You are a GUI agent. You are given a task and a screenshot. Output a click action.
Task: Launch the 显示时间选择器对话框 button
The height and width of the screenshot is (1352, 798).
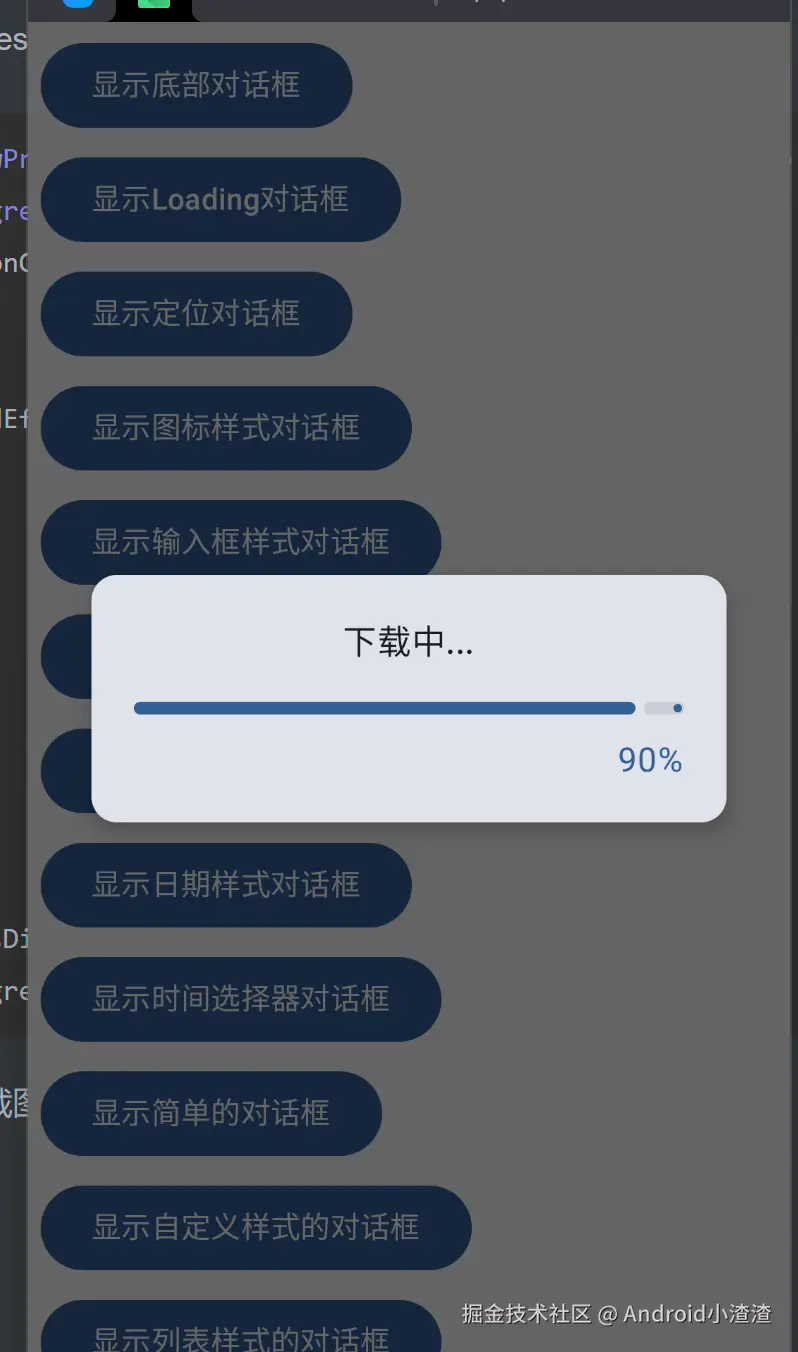tap(241, 999)
